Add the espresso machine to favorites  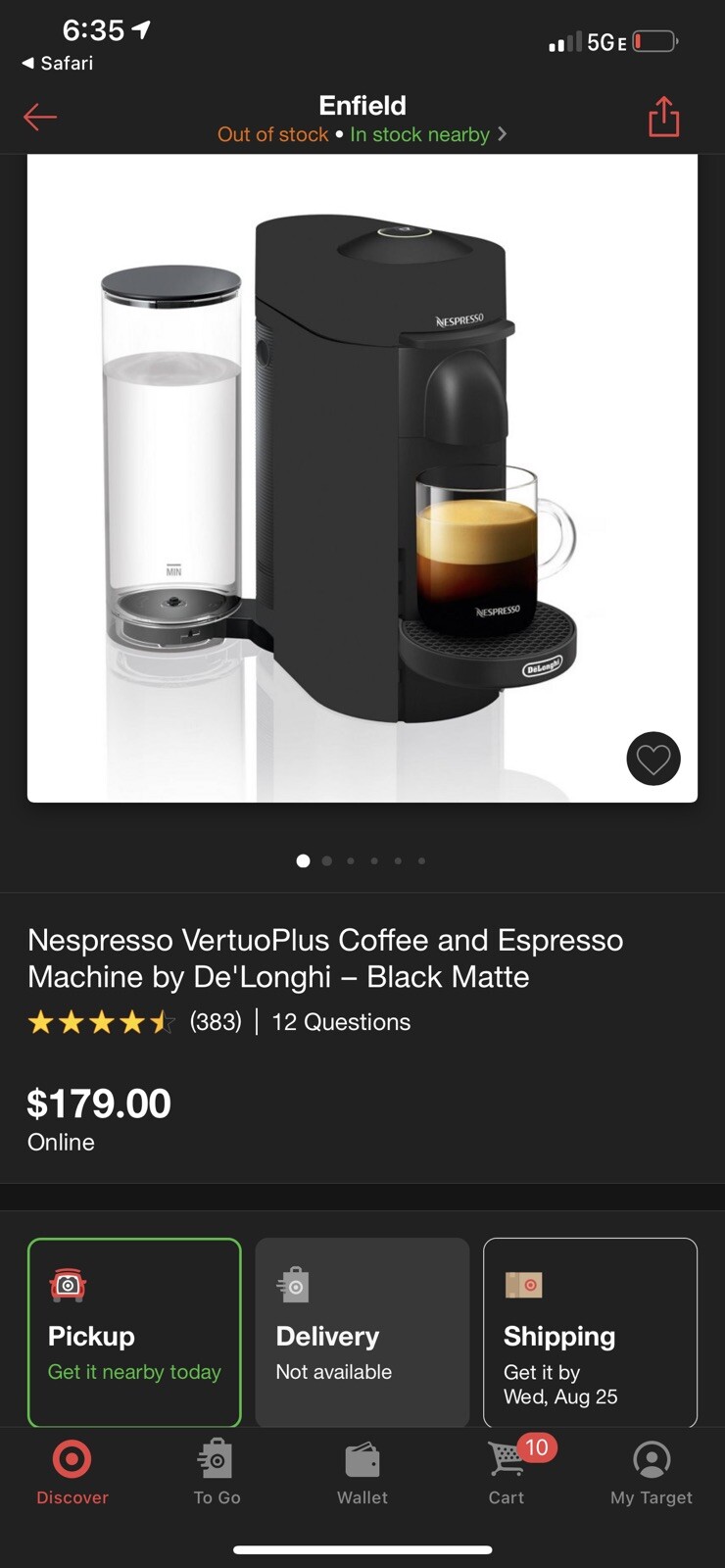click(652, 759)
